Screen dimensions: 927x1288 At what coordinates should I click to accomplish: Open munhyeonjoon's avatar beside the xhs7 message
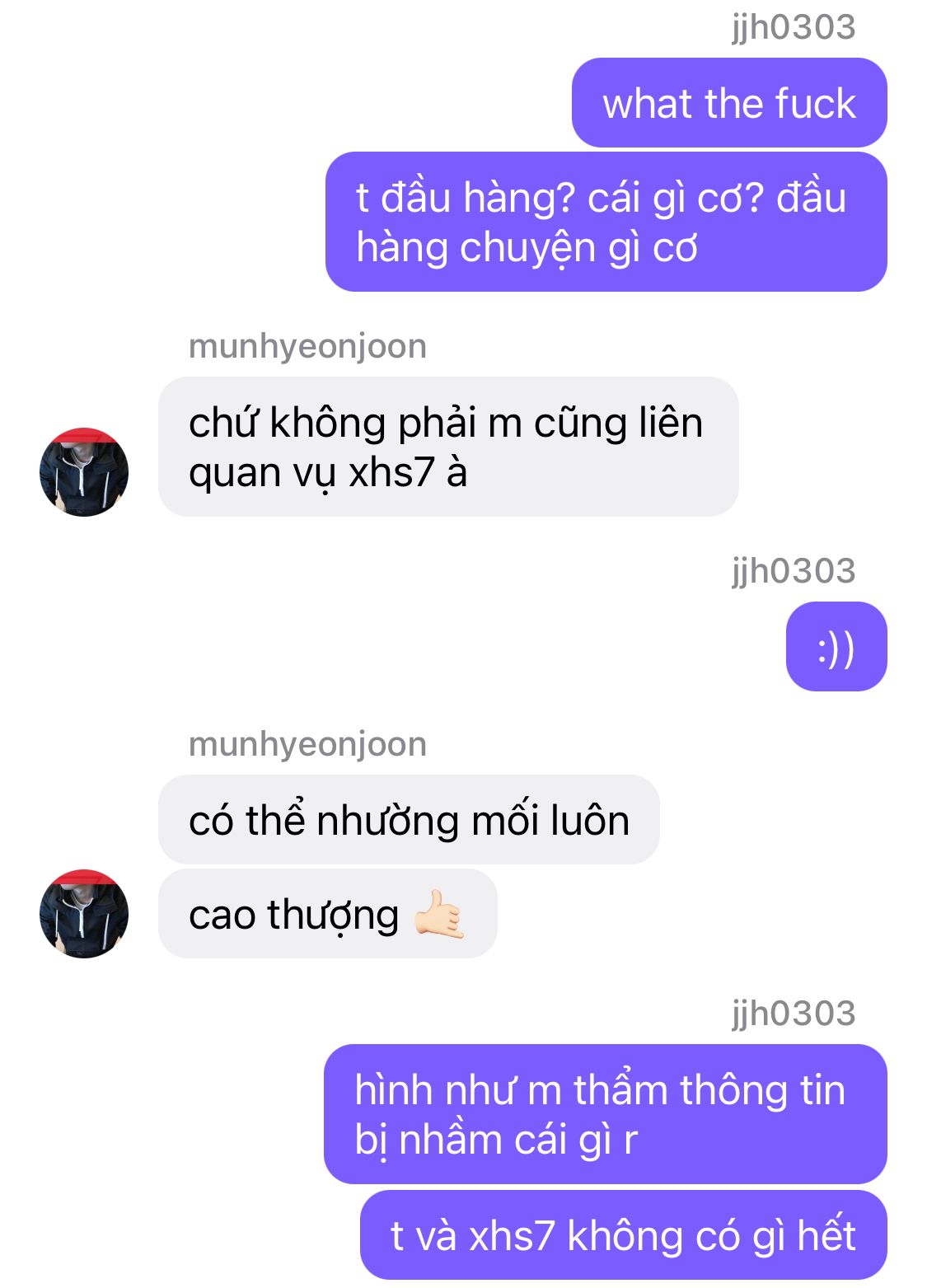coord(84,472)
